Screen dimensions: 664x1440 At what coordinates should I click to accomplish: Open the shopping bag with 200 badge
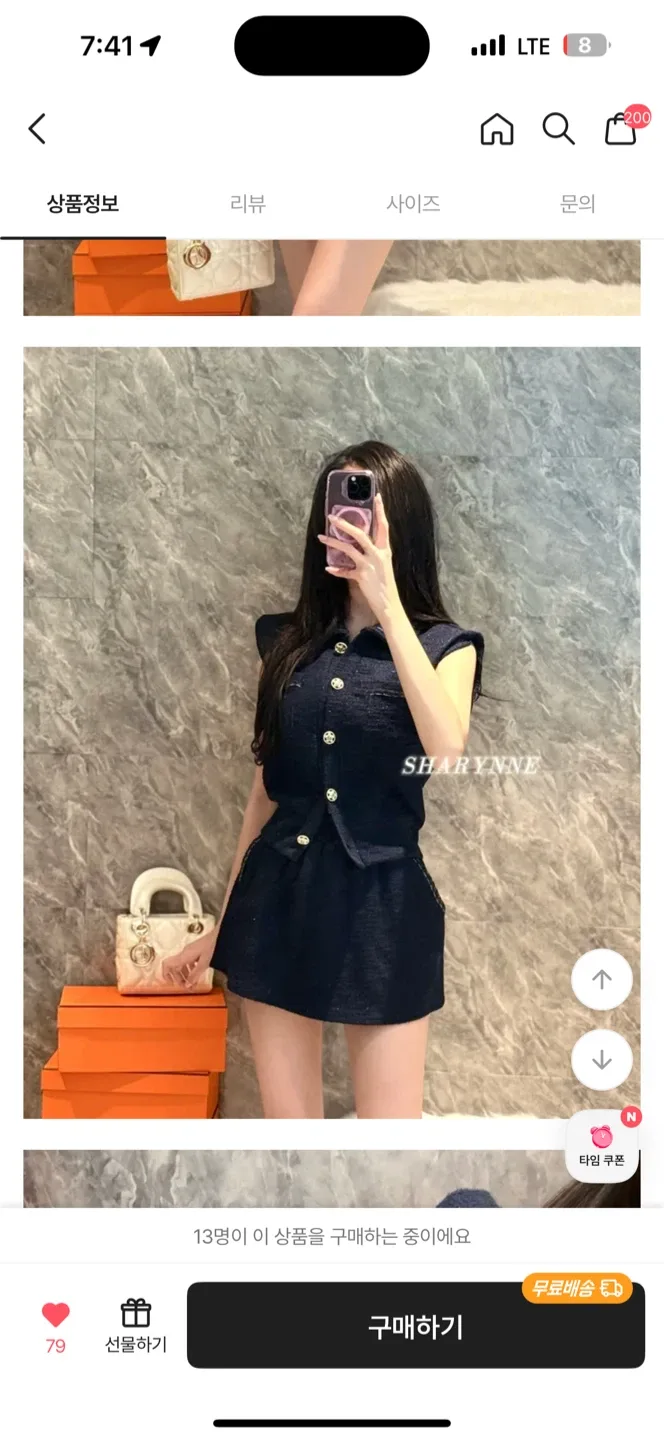(x=621, y=129)
